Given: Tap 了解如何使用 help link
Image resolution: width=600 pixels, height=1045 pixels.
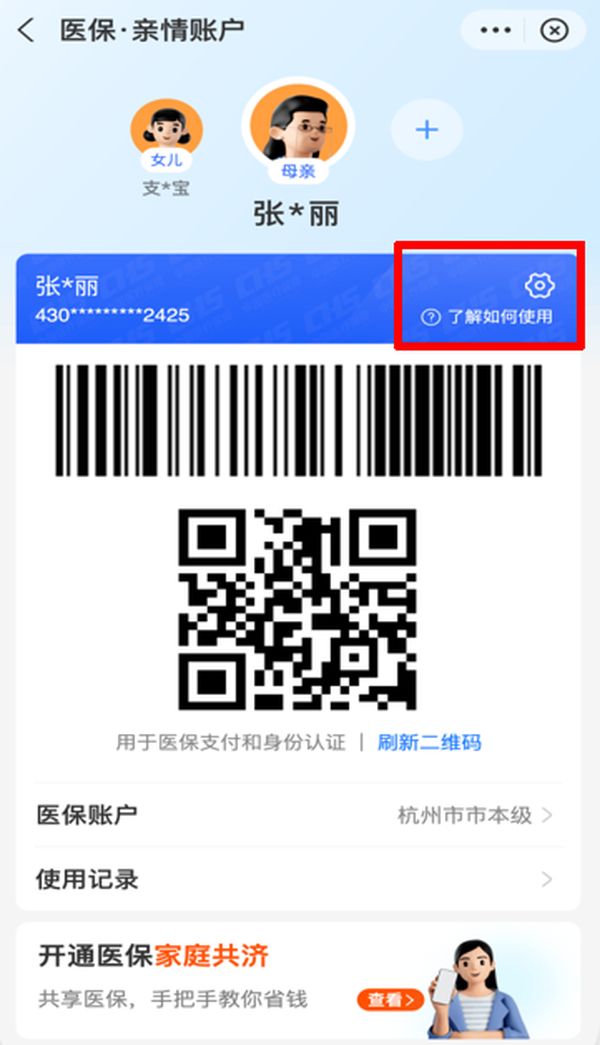Looking at the screenshot, I should (488, 317).
